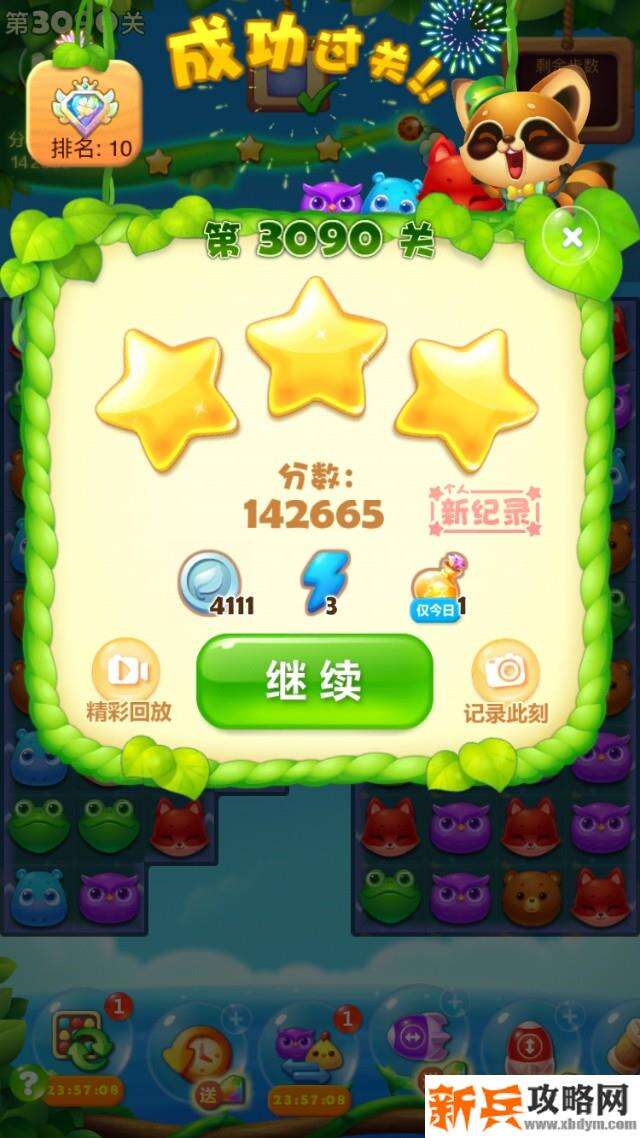Tap the green 继续 continue button
The width and height of the screenshot is (640, 1138).
[x=314, y=681]
